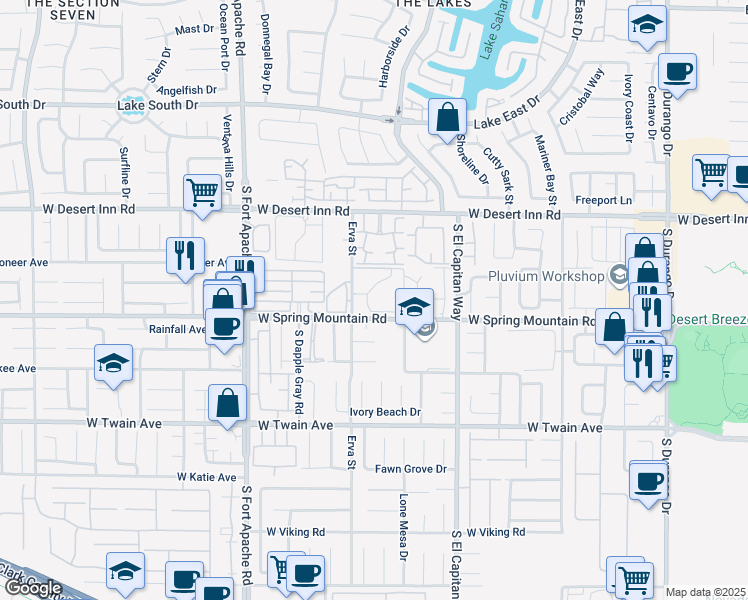This screenshot has height=600, width=748.
Task: Select the cafe marker near Centavo Dr
Action: point(677,73)
